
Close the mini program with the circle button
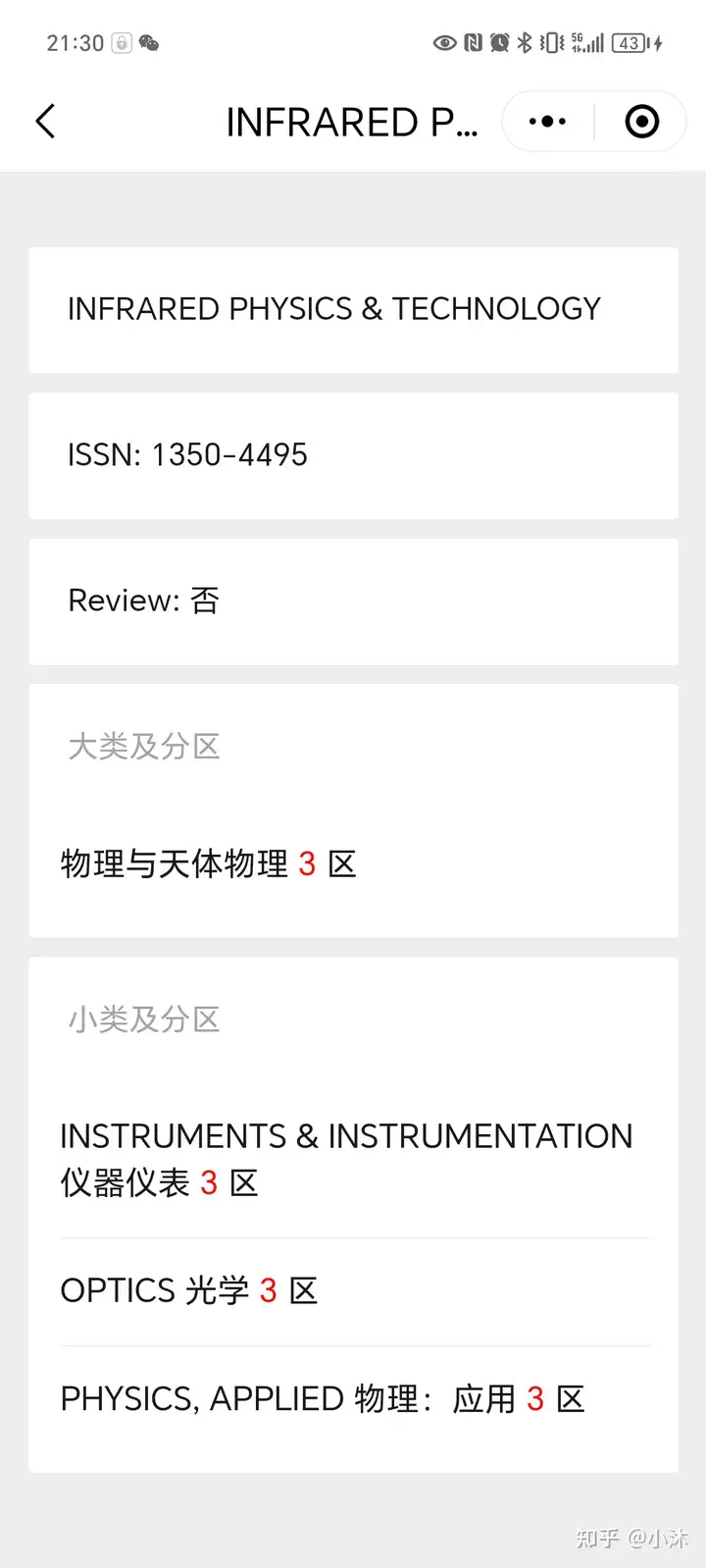point(641,122)
